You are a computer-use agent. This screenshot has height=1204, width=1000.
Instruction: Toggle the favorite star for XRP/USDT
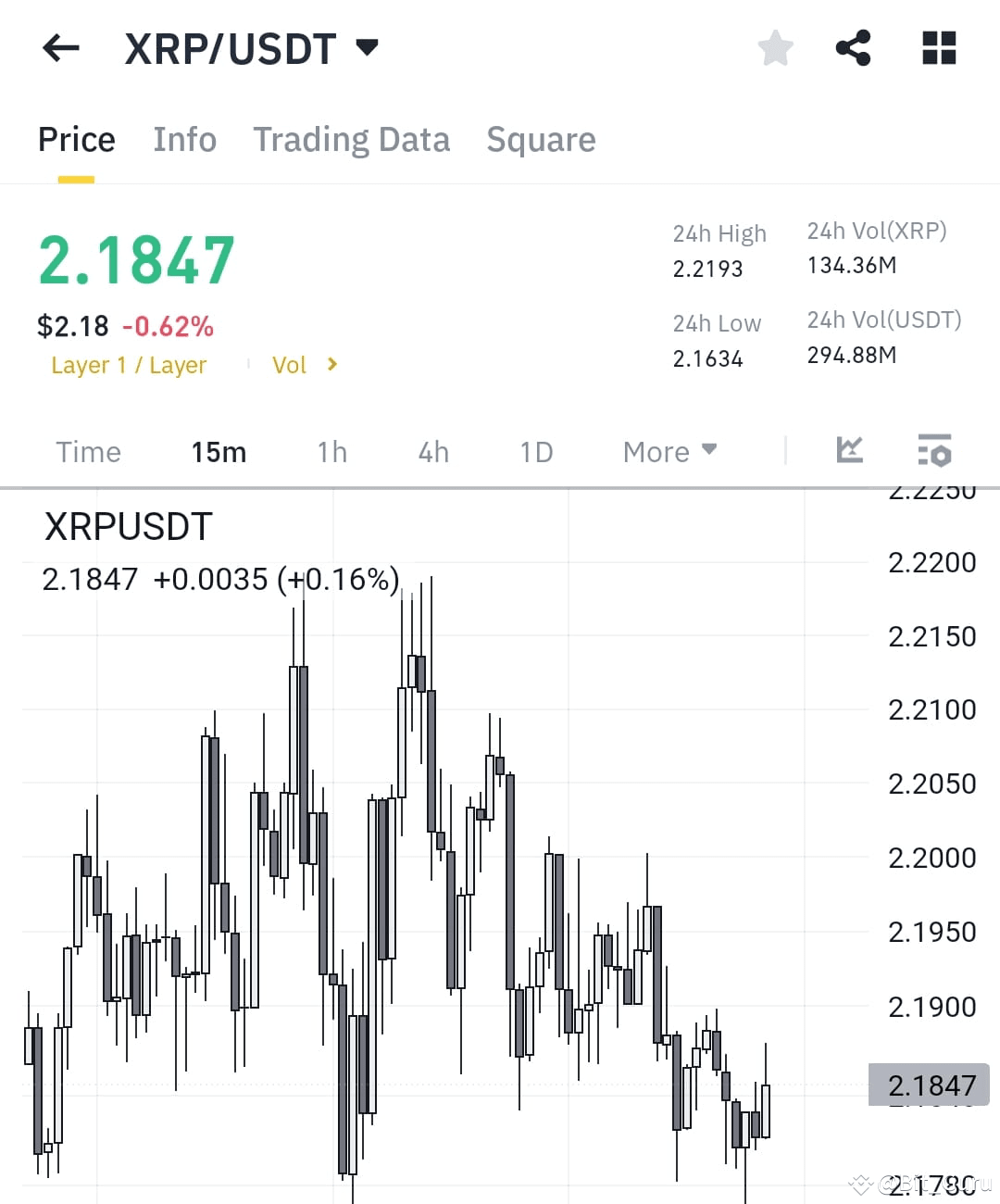(775, 47)
